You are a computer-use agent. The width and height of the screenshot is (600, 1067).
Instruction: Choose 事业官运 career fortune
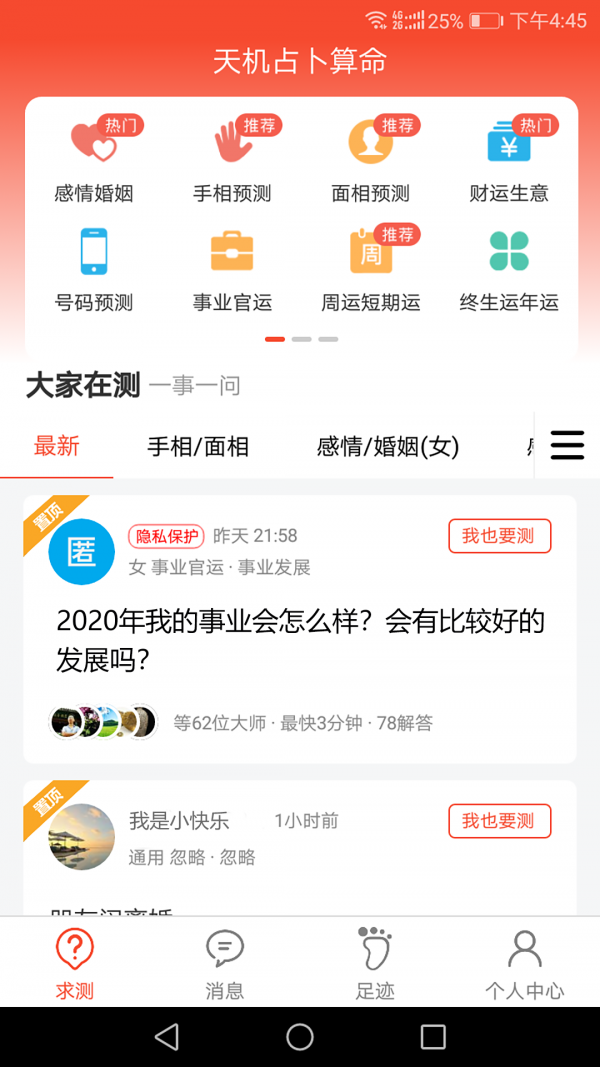(x=232, y=270)
